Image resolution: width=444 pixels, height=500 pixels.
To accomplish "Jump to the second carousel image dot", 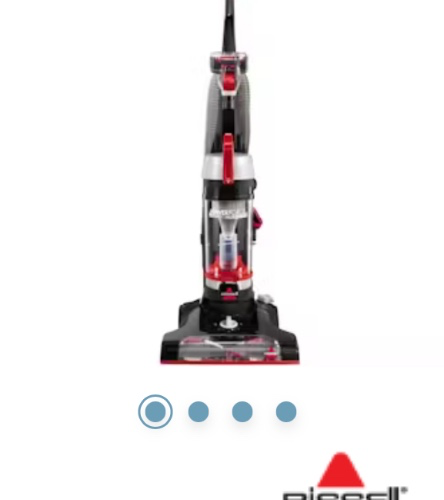I will click(199, 412).
